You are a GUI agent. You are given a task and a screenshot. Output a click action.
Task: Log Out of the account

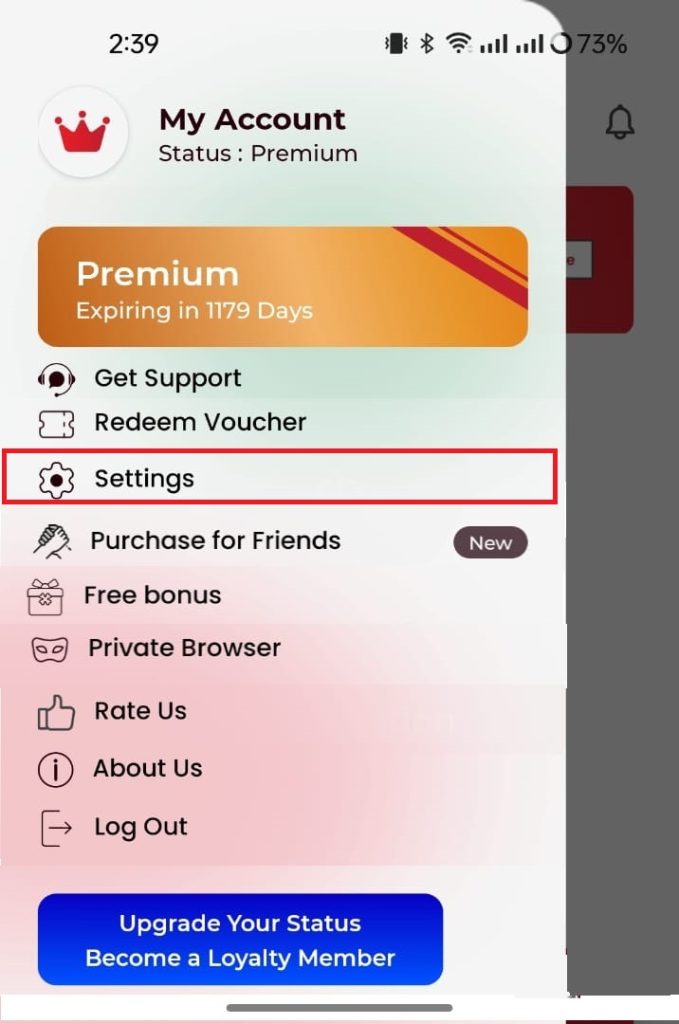pyautogui.click(x=140, y=827)
